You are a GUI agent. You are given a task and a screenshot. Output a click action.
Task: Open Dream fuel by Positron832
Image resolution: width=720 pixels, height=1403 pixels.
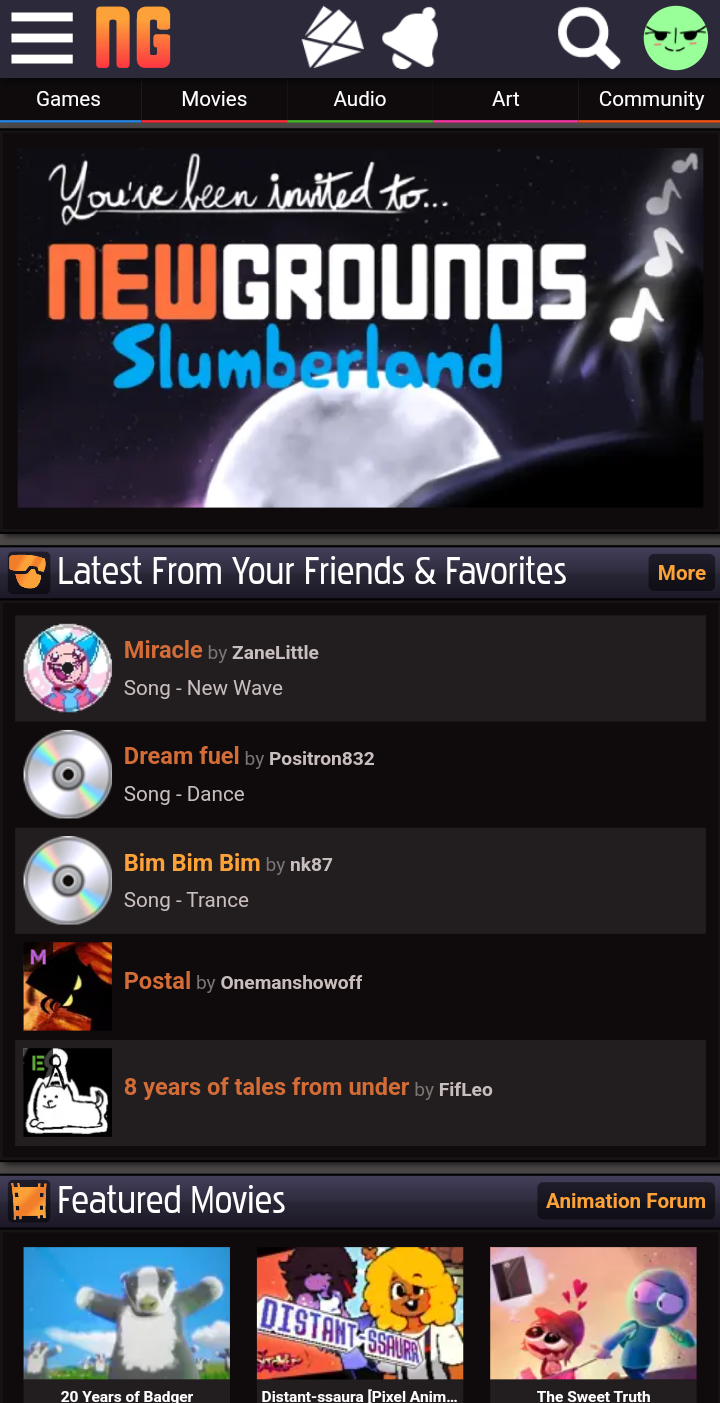click(181, 756)
